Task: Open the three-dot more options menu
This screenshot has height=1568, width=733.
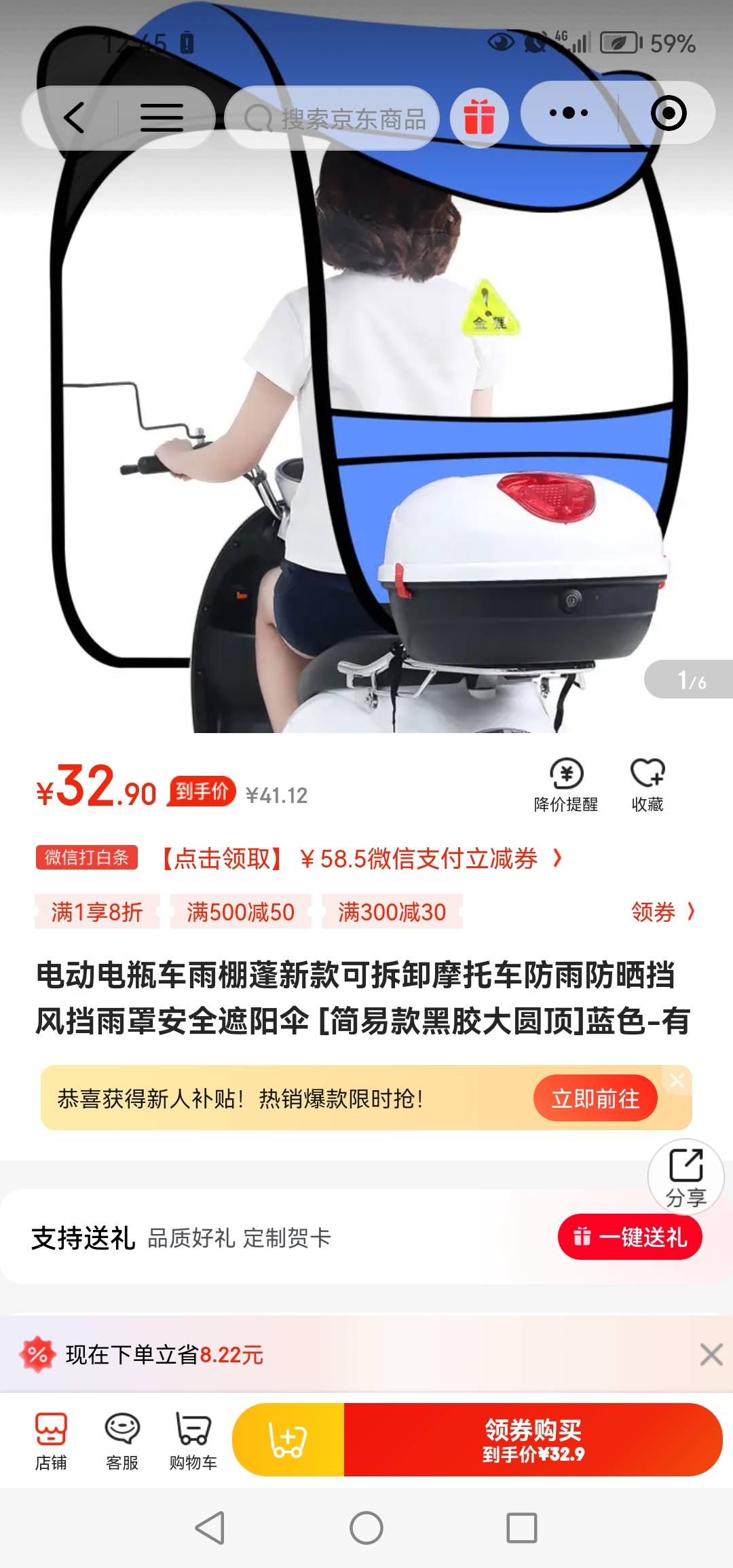Action: pyautogui.click(x=569, y=113)
